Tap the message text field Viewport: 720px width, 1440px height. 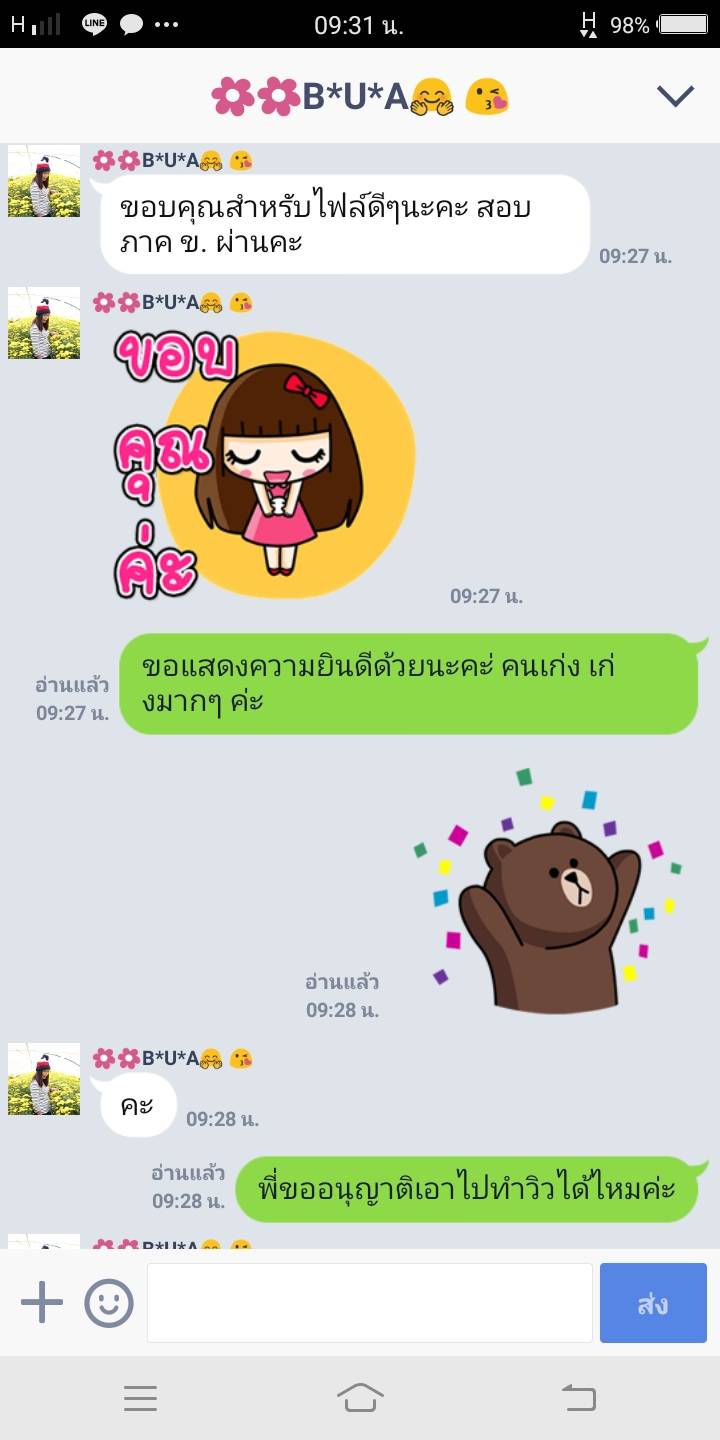tap(369, 1303)
